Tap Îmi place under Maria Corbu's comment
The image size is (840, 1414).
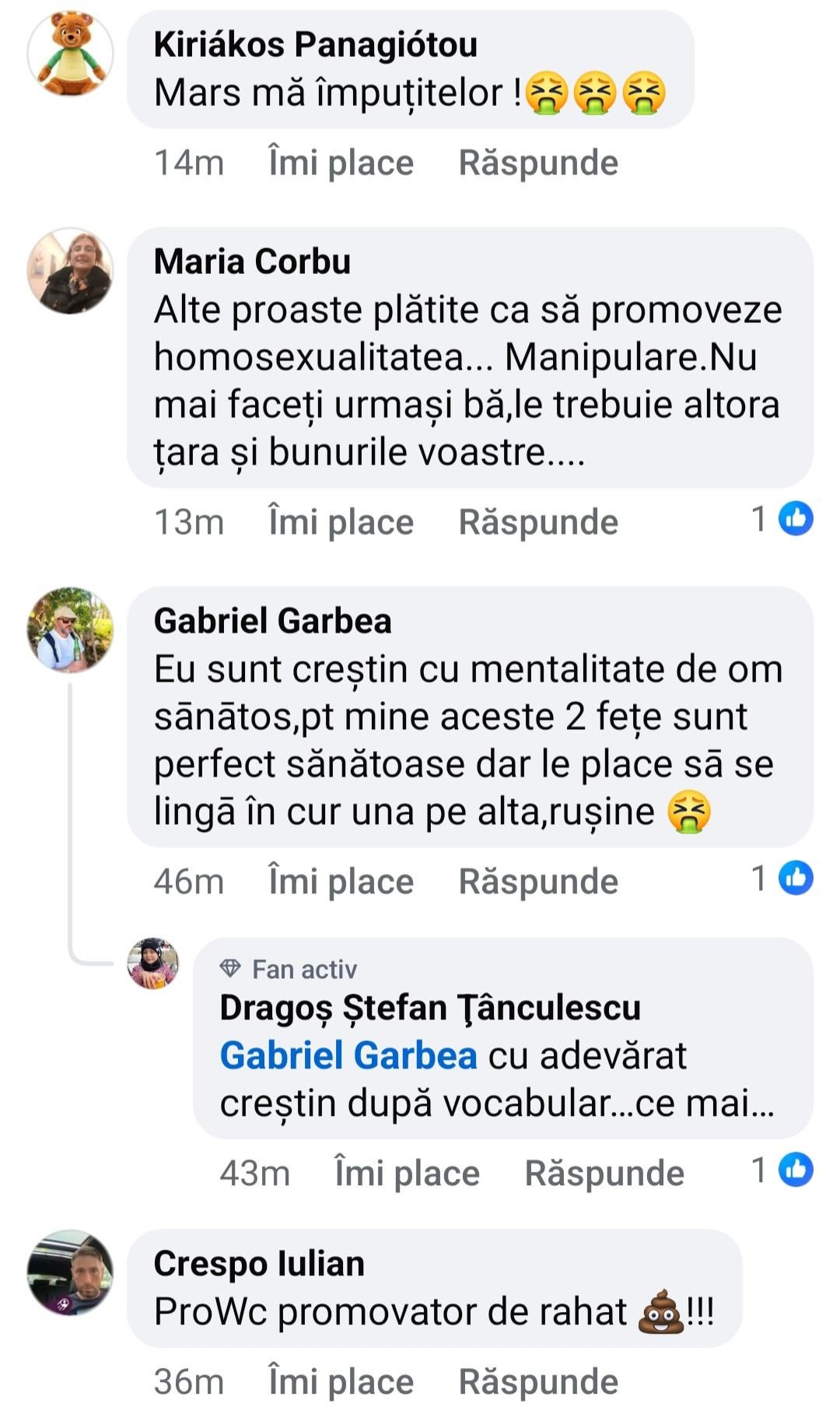coord(340,521)
